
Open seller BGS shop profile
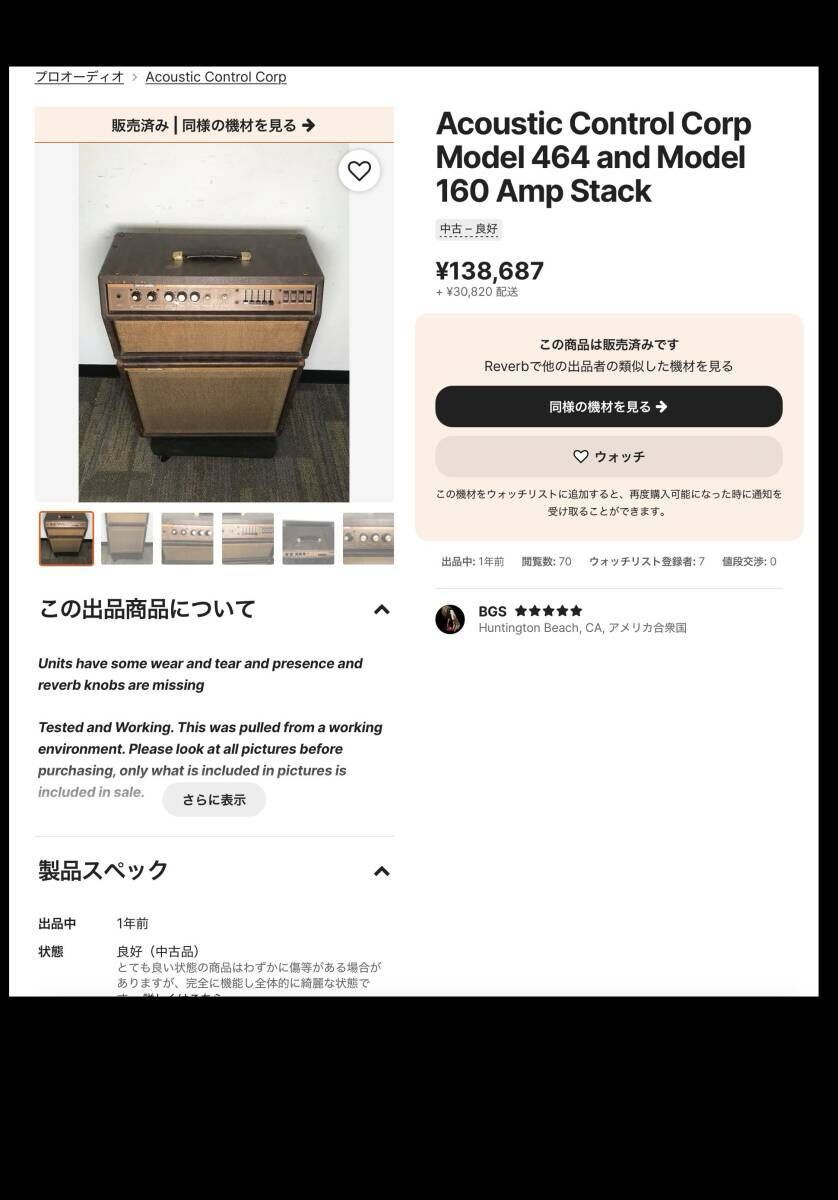coord(492,611)
